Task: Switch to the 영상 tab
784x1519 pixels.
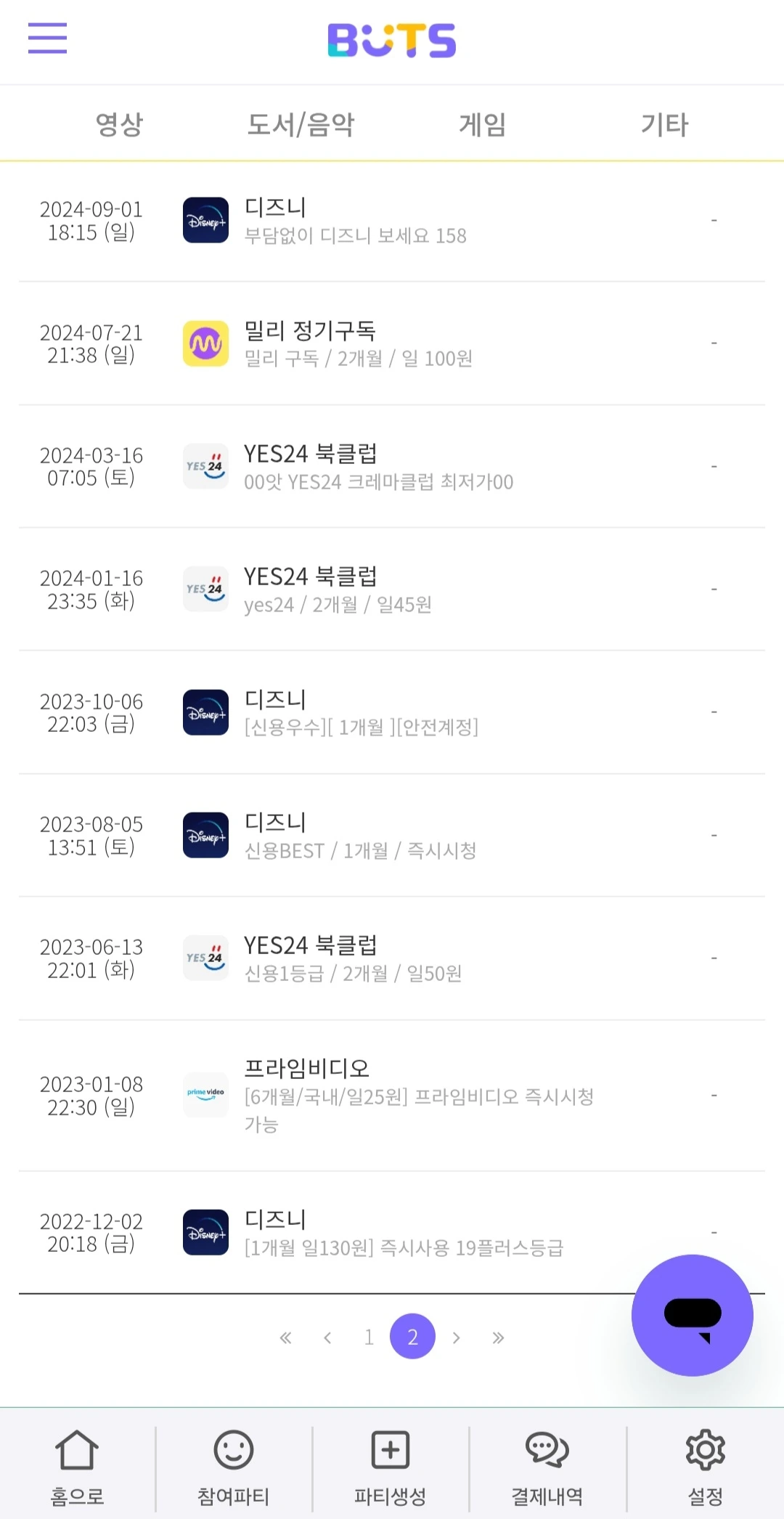Action: point(120,124)
